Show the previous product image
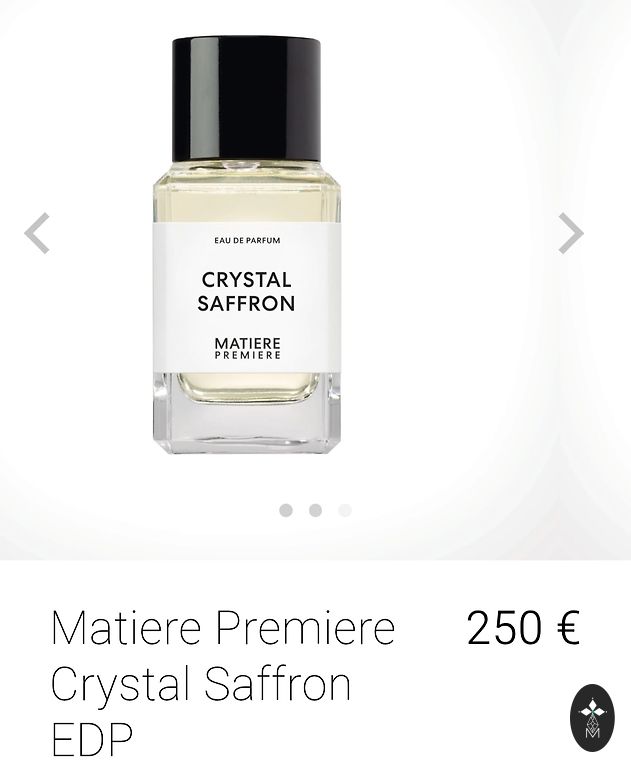The image size is (631, 768). pyautogui.click(x=37, y=234)
